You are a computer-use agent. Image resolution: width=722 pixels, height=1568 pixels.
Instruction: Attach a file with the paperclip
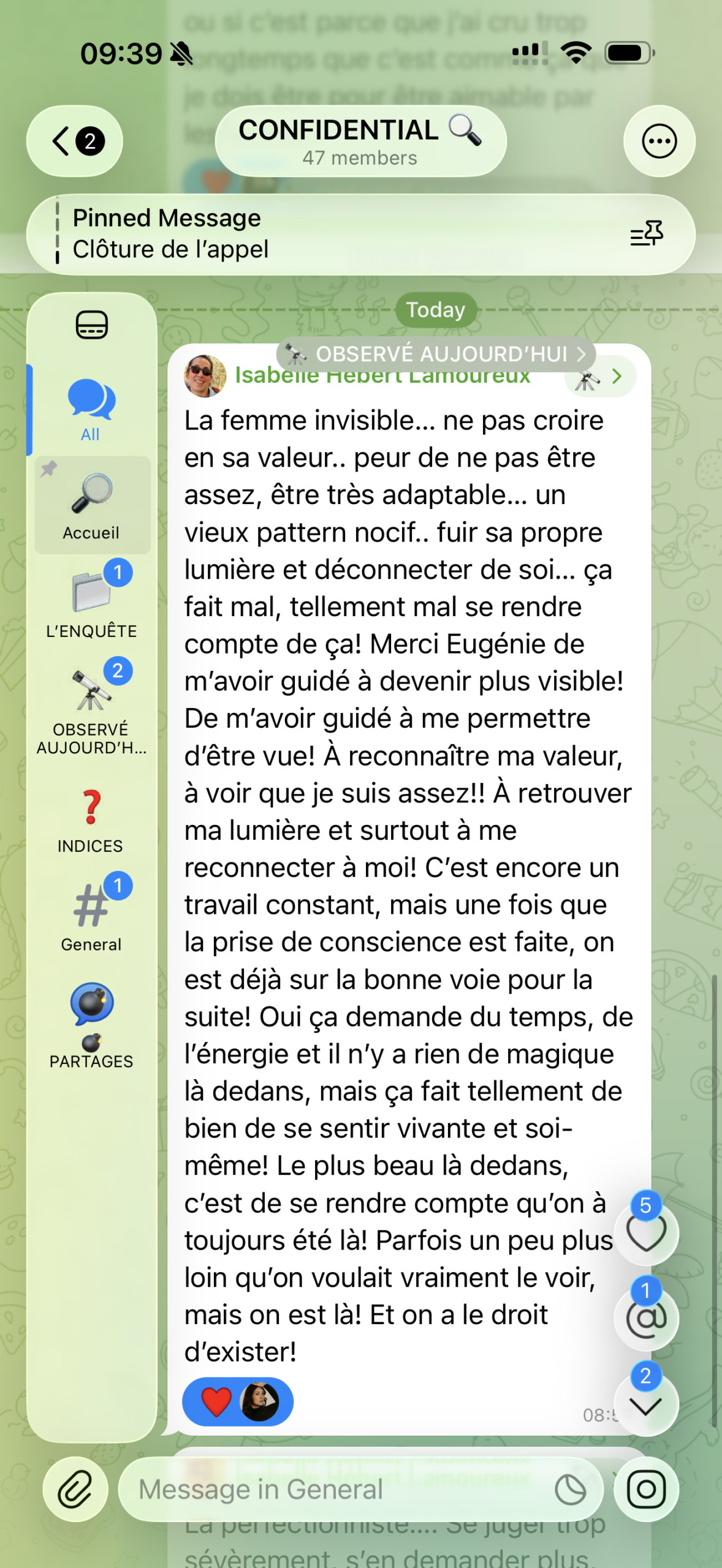pos(75,1489)
